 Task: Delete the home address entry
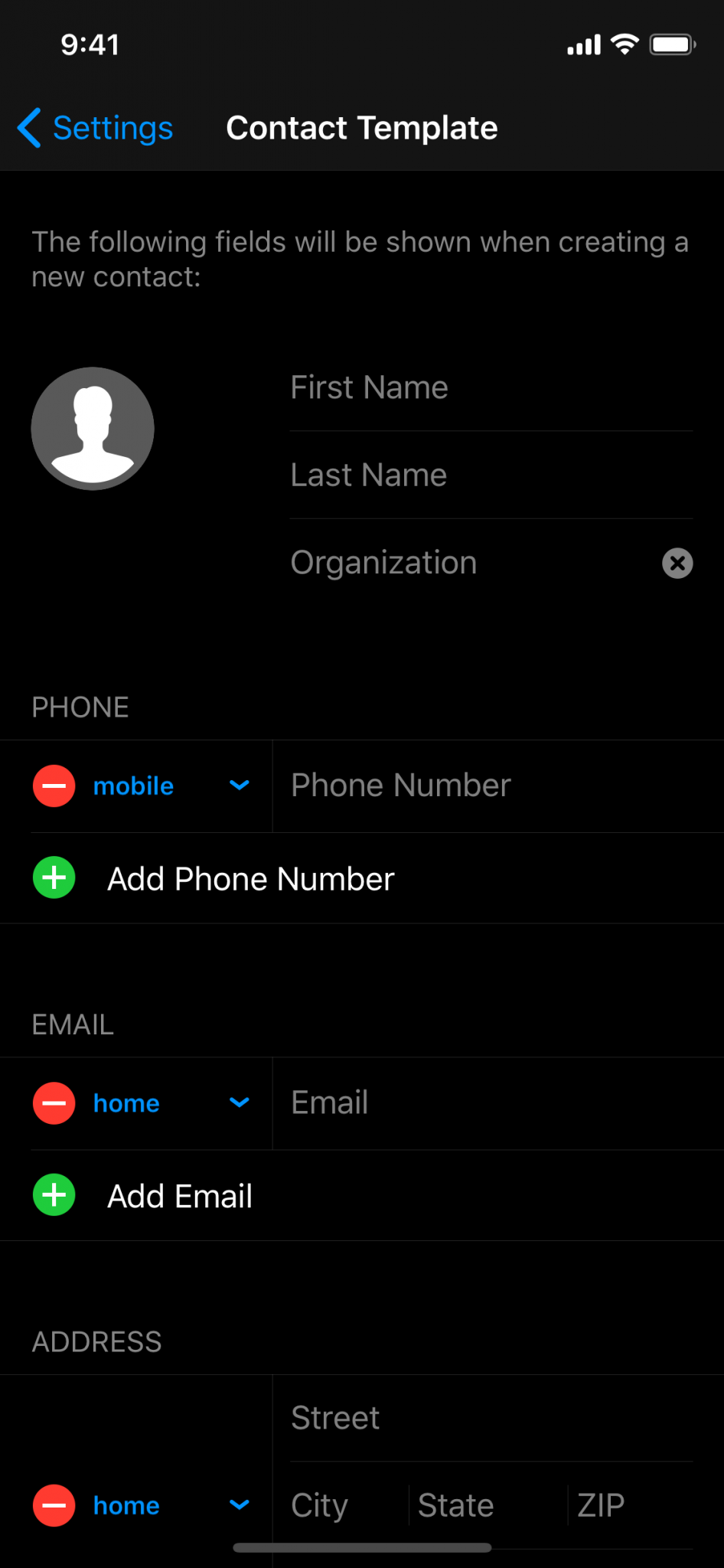coord(54,1505)
